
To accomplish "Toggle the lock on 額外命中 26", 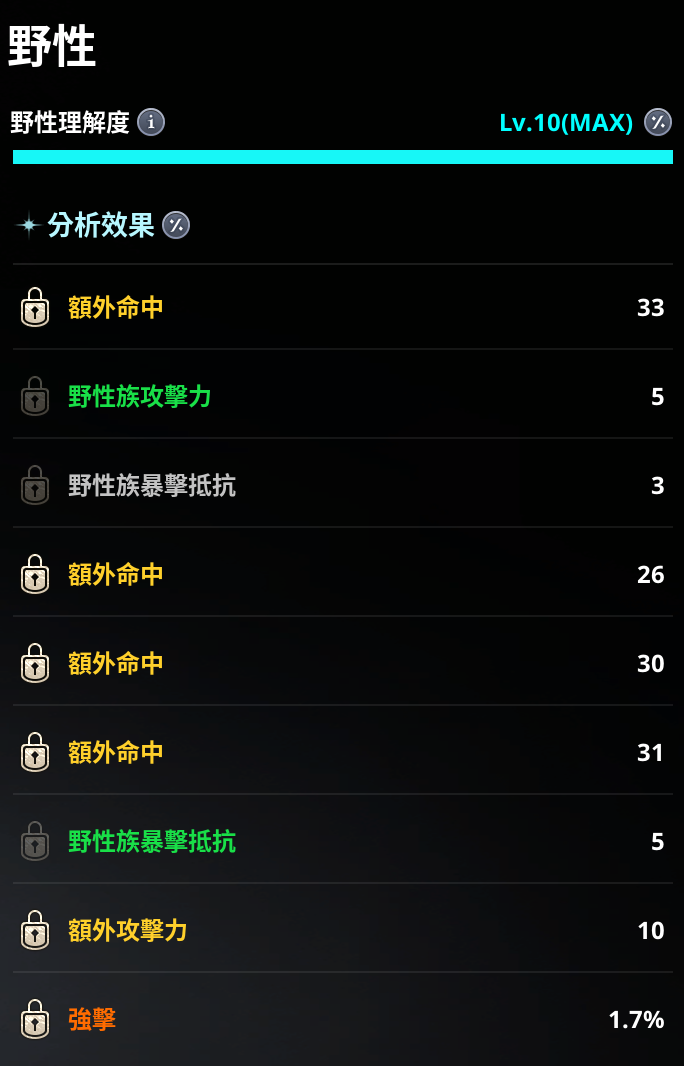I will pyautogui.click(x=35, y=574).
